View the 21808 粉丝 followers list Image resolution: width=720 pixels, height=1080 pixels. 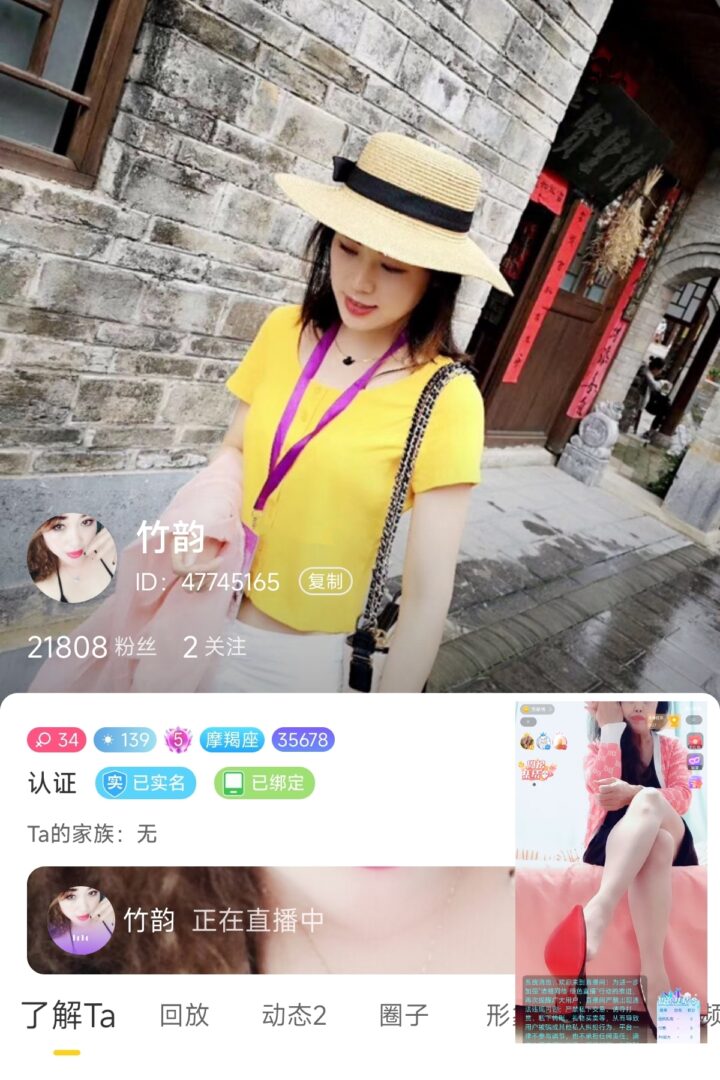pyautogui.click(x=92, y=647)
